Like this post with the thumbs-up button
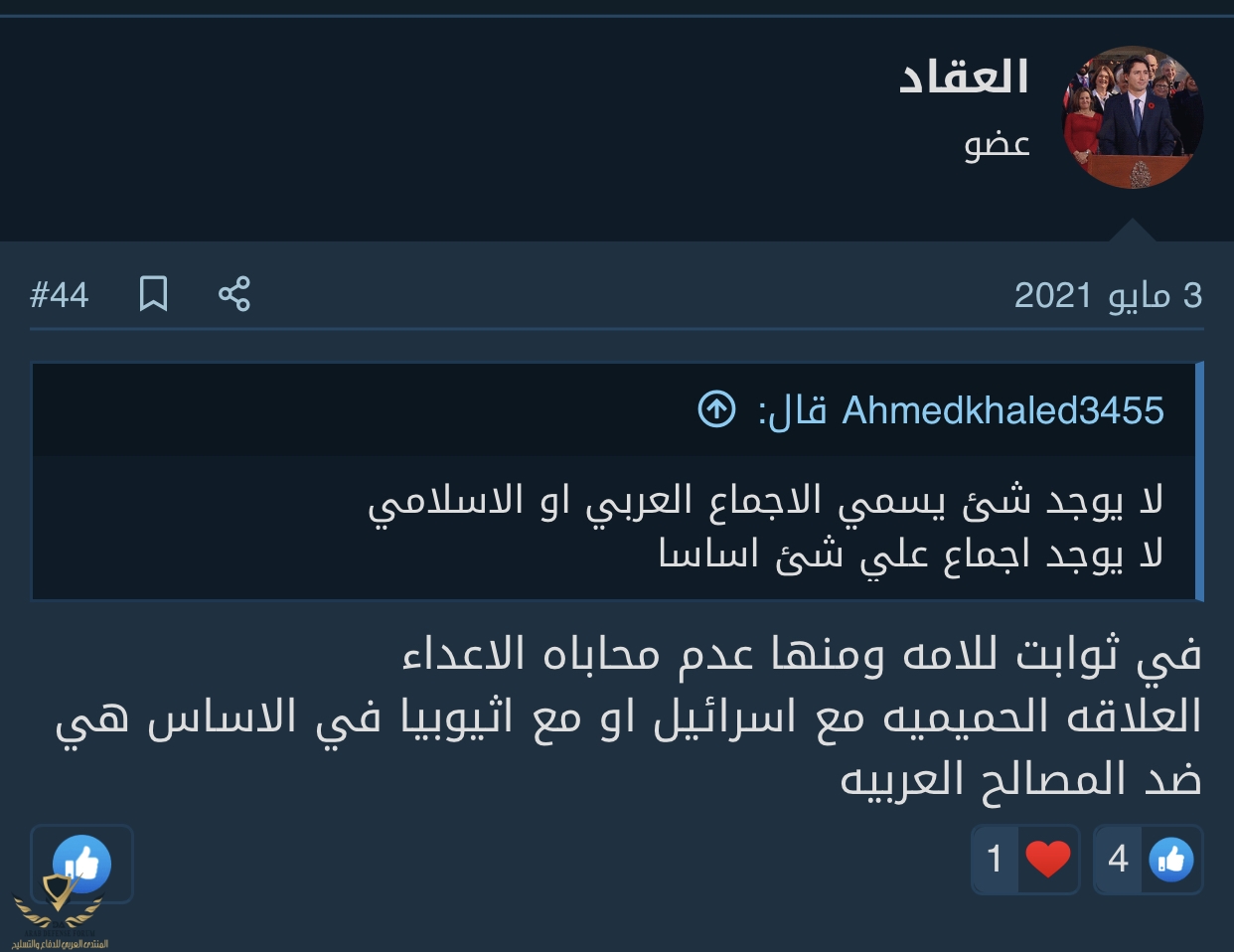Viewport: 1234px width, 952px height. pyautogui.click(x=81, y=863)
